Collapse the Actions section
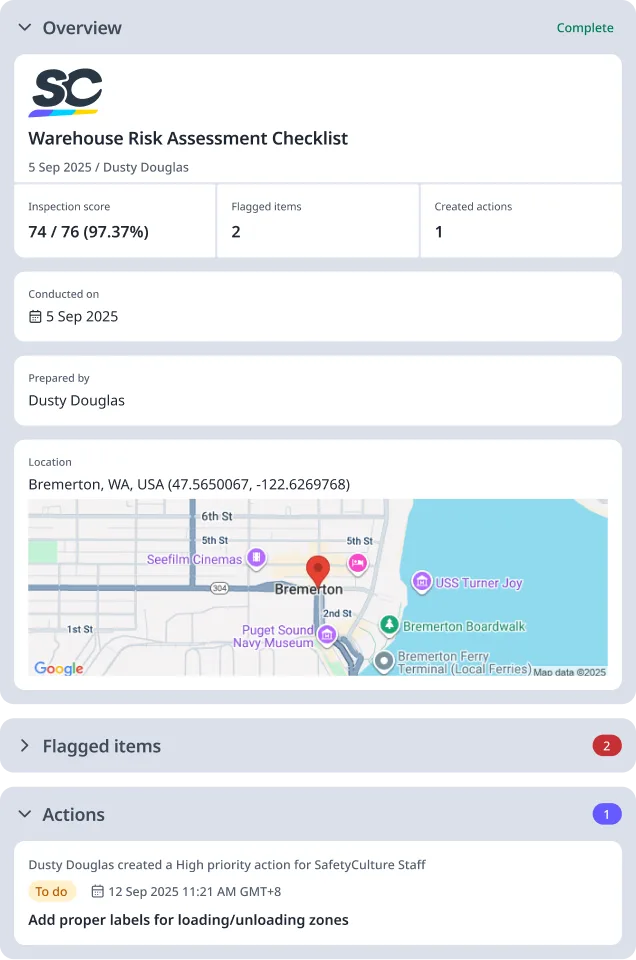Image resolution: width=636 pixels, height=960 pixels. [x=25, y=815]
